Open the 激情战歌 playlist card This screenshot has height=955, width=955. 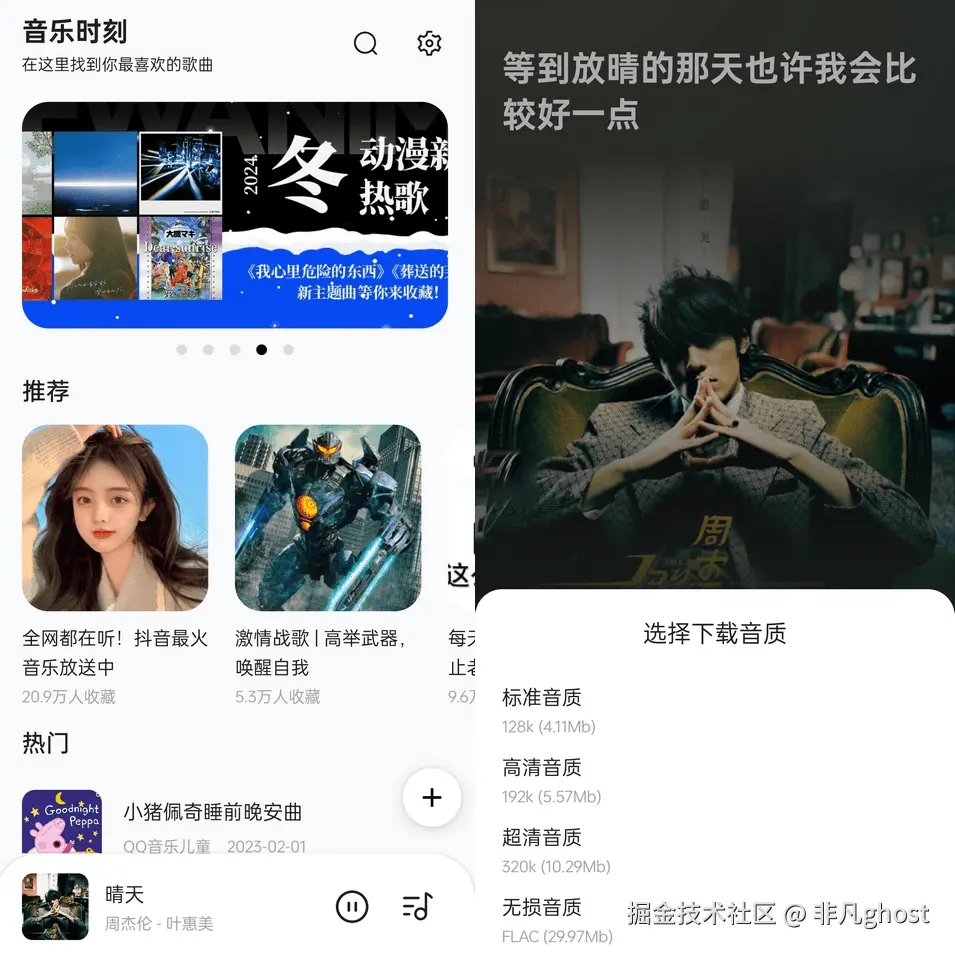(328, 518)
